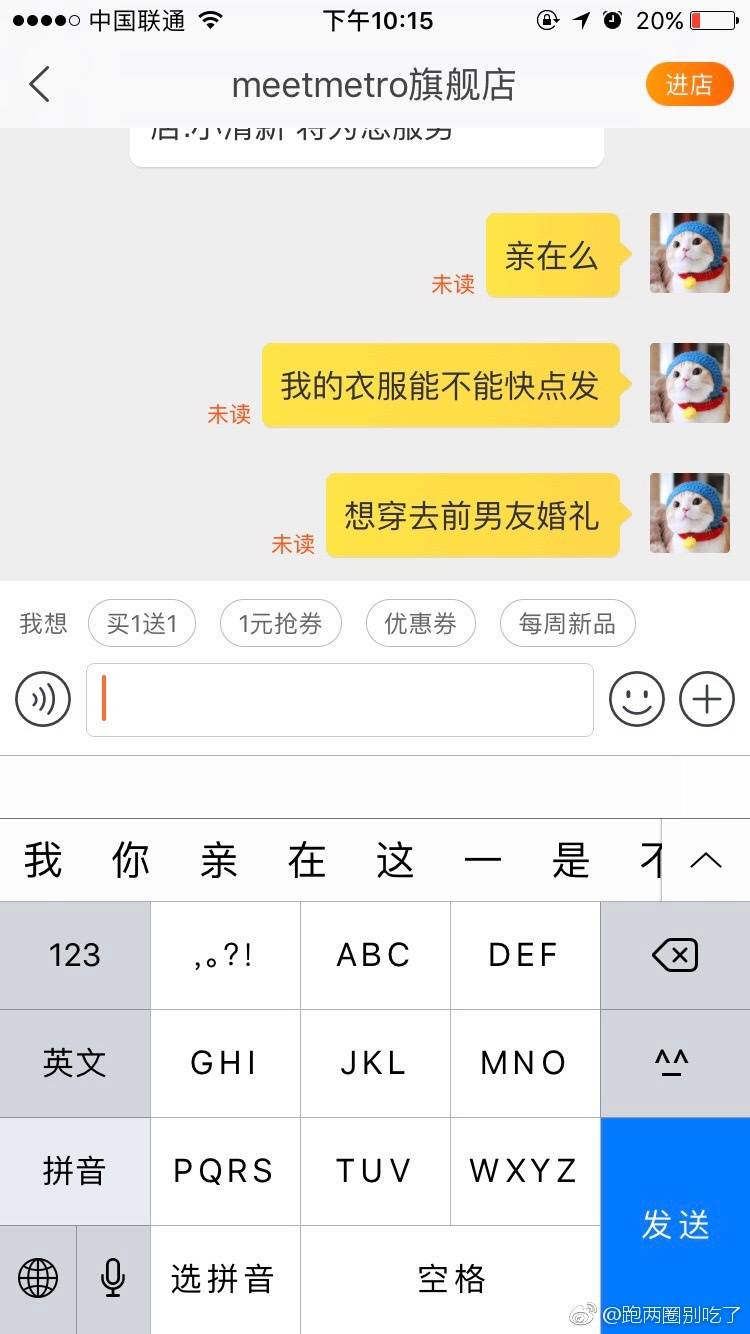The height and width of the screenshot is (1334, 750).
Task: Switch keyboard to 英文 mode
Action: tap(75, 1063)
